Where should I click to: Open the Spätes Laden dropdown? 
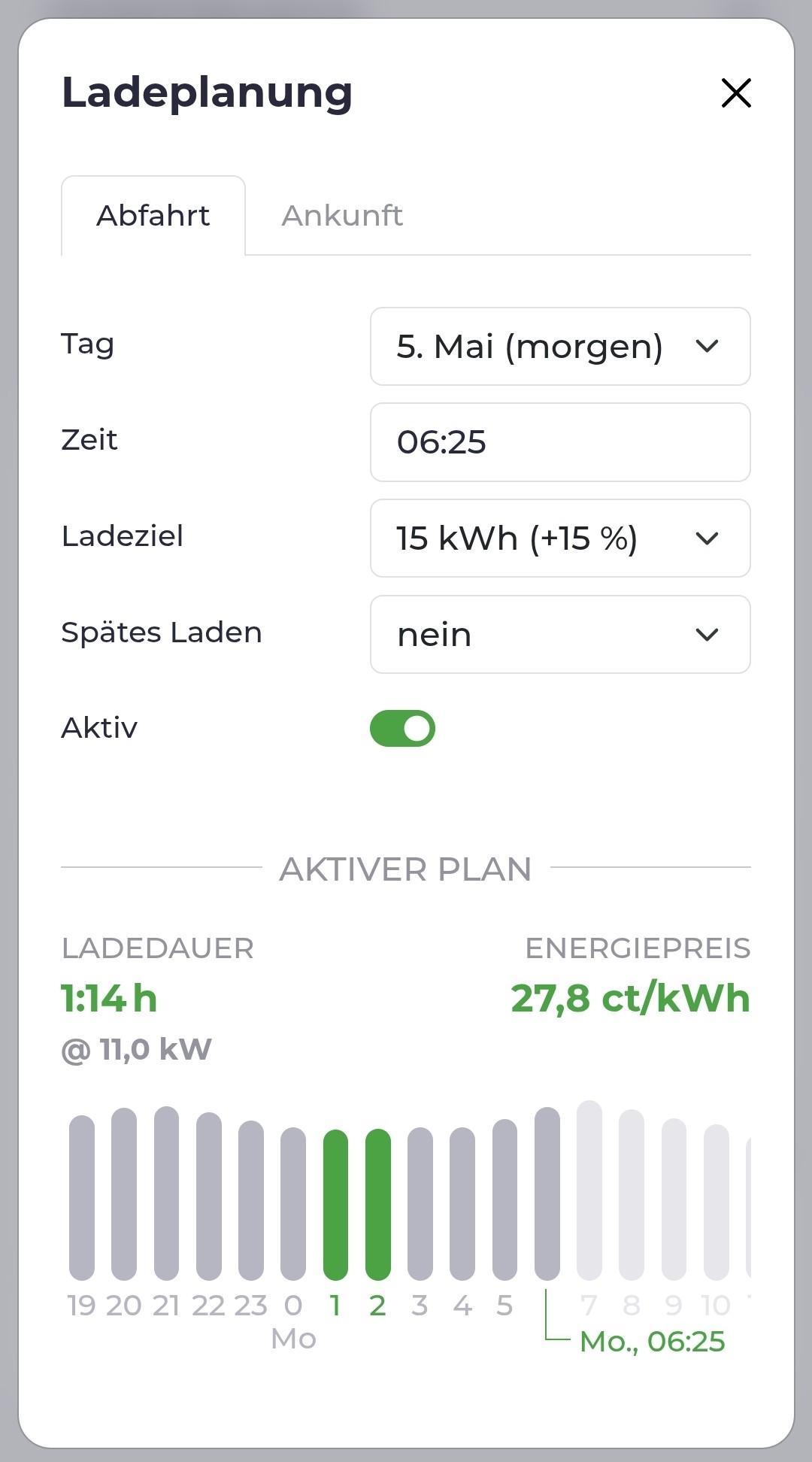[x=560, y=635]
